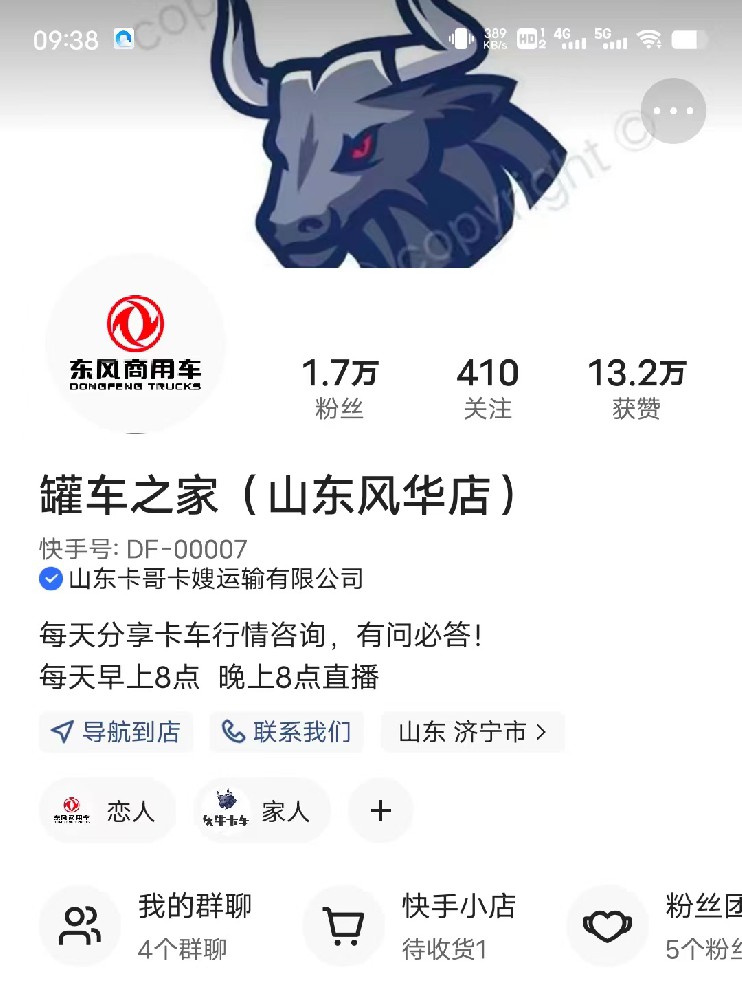
Task: Expand details via 济宁市 chevron arrow
Action: (540, 732)
